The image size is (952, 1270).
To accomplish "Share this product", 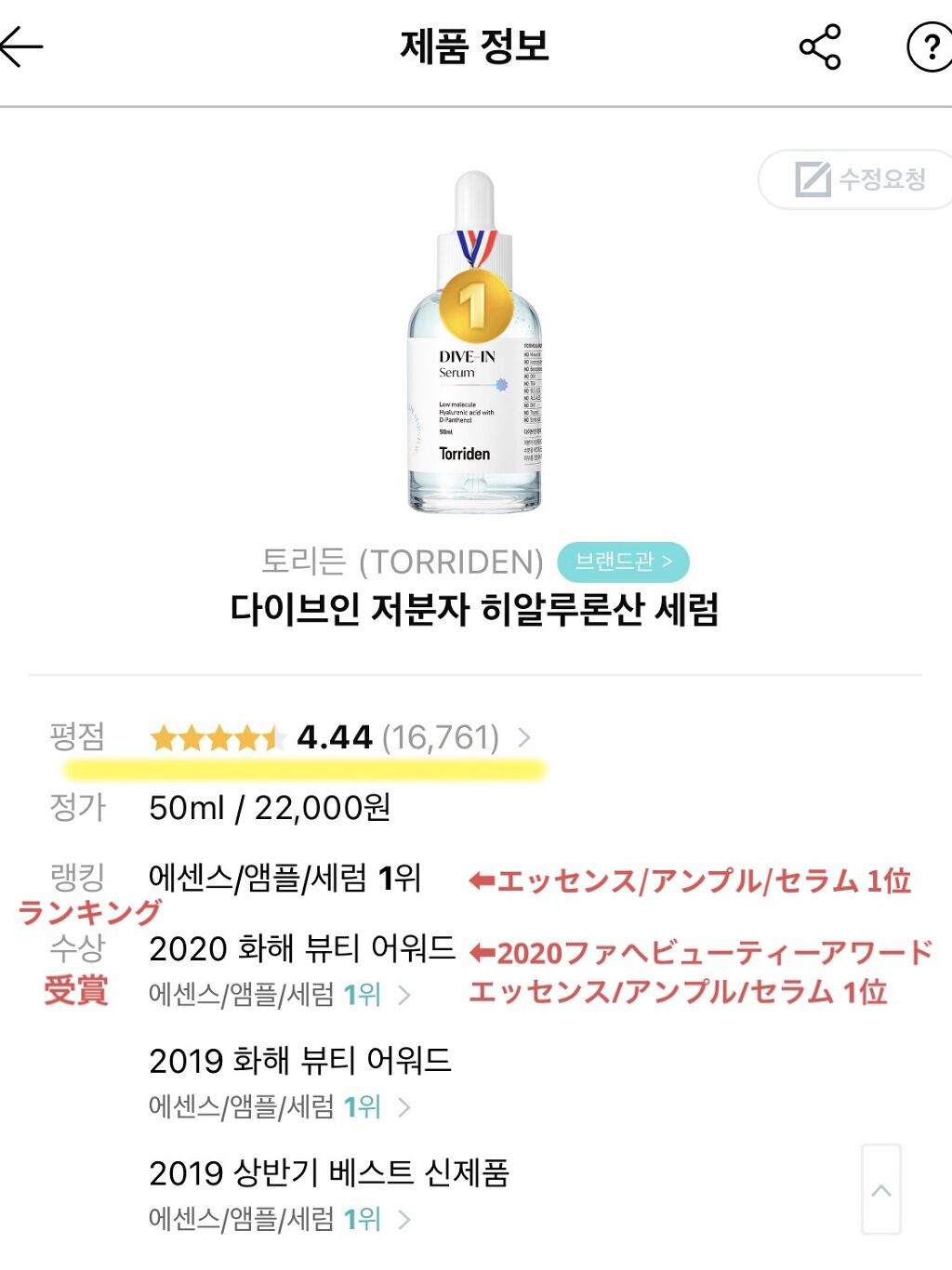I will 820,46.
